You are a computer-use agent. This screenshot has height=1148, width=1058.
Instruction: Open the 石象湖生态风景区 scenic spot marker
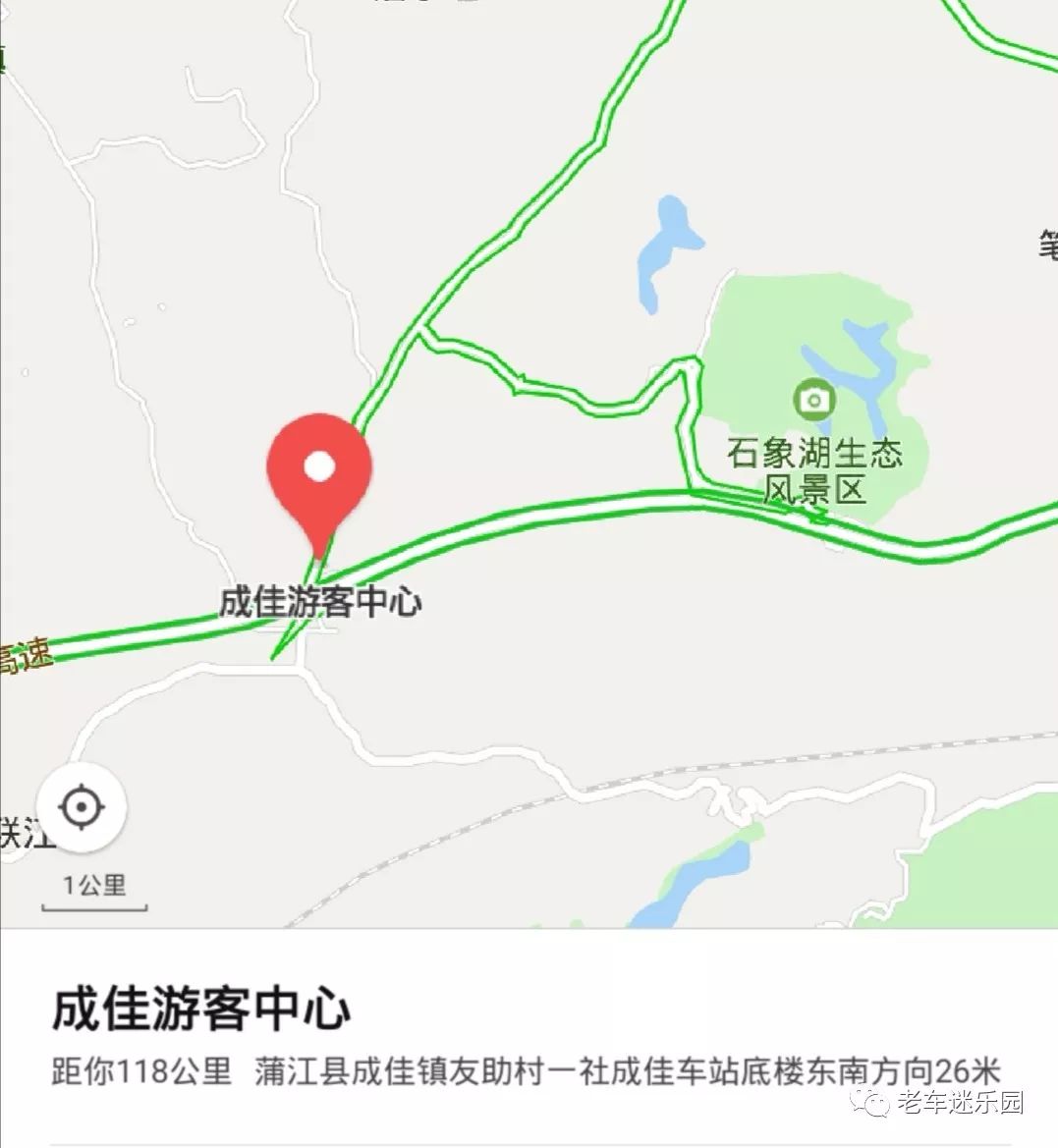click(813, 401)
